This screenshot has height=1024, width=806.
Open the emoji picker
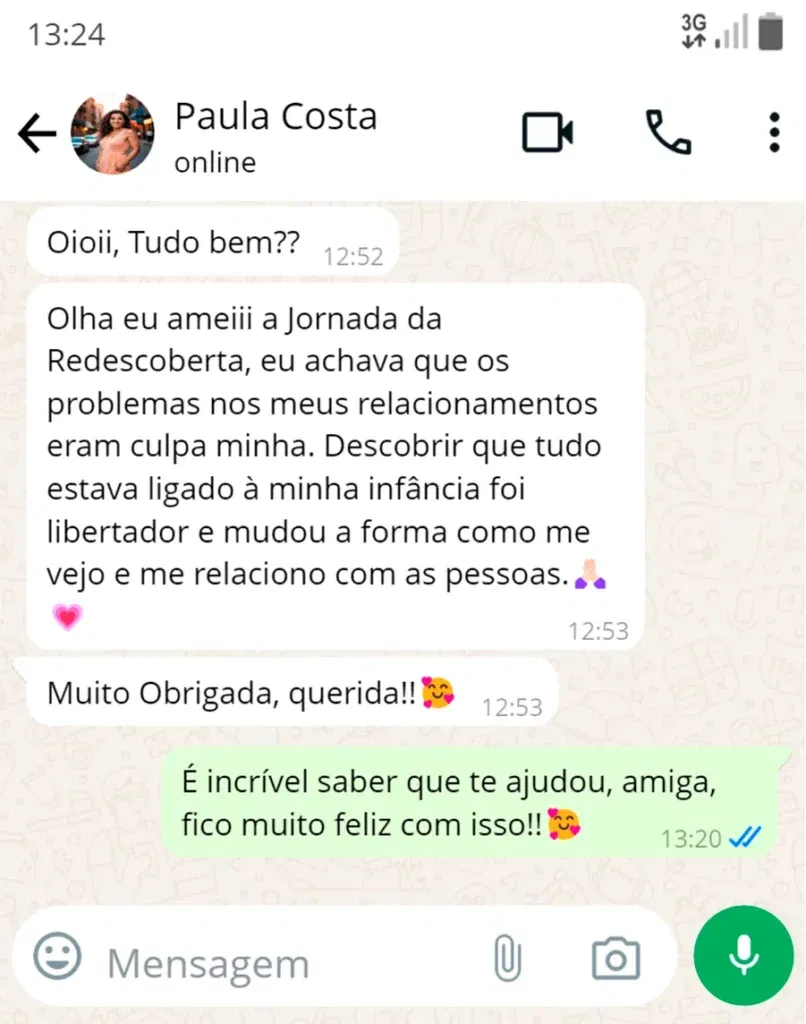[58, 956]
